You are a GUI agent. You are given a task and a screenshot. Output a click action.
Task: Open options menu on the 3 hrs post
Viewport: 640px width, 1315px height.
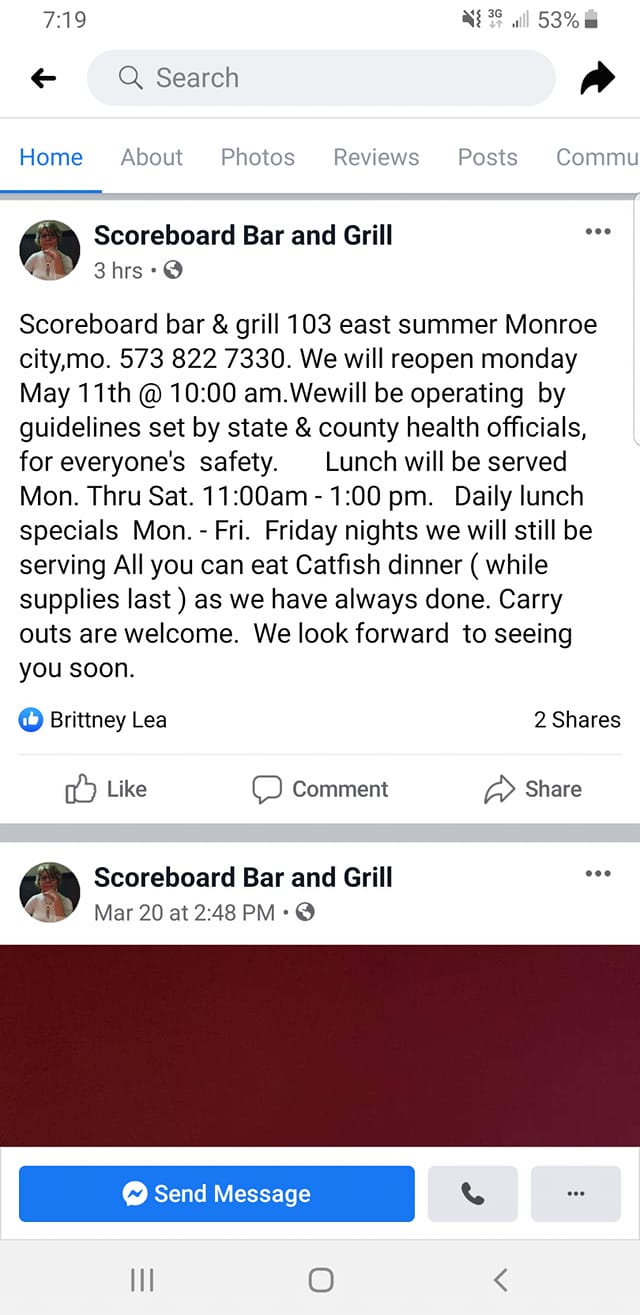pyautogui.click(x=597, y=232)
